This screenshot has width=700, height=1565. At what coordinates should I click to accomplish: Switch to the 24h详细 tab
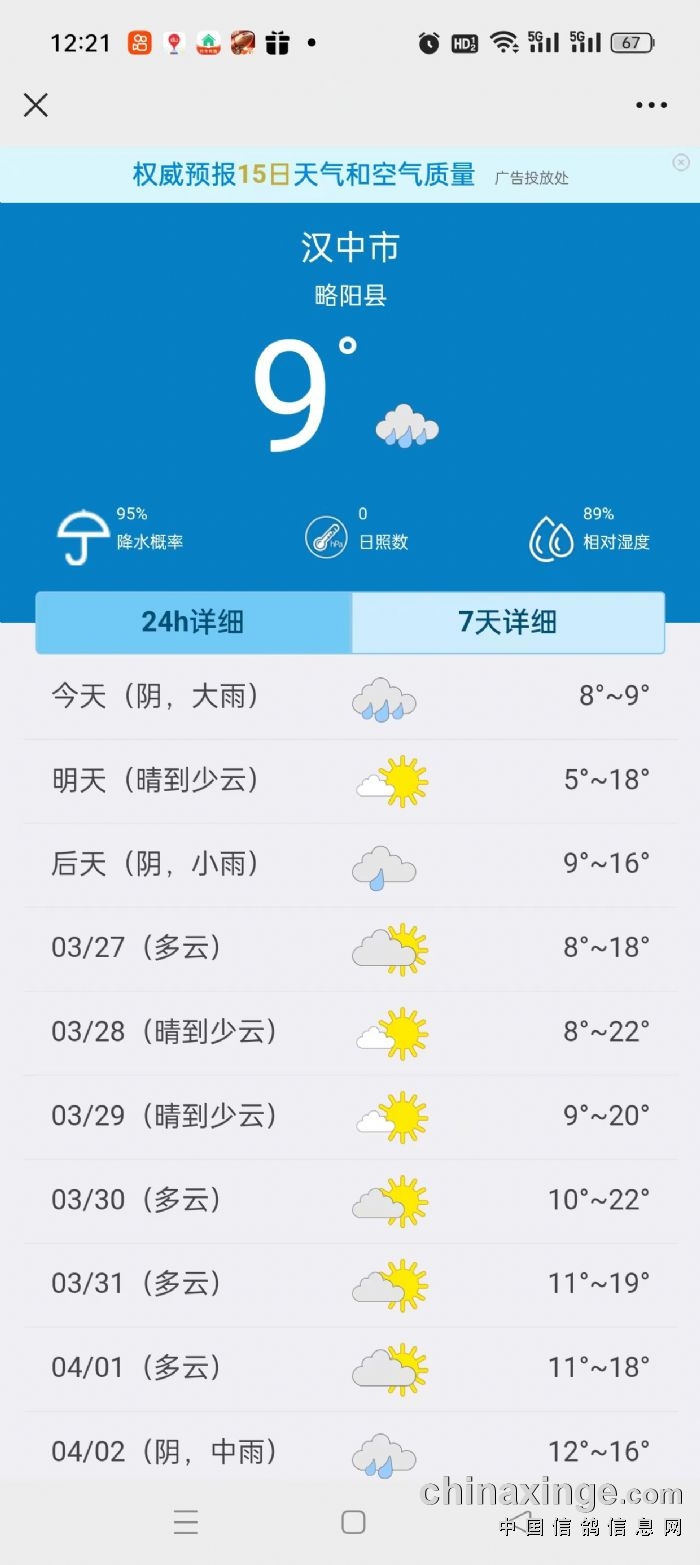pyautogui.click(x=194, y=622)
